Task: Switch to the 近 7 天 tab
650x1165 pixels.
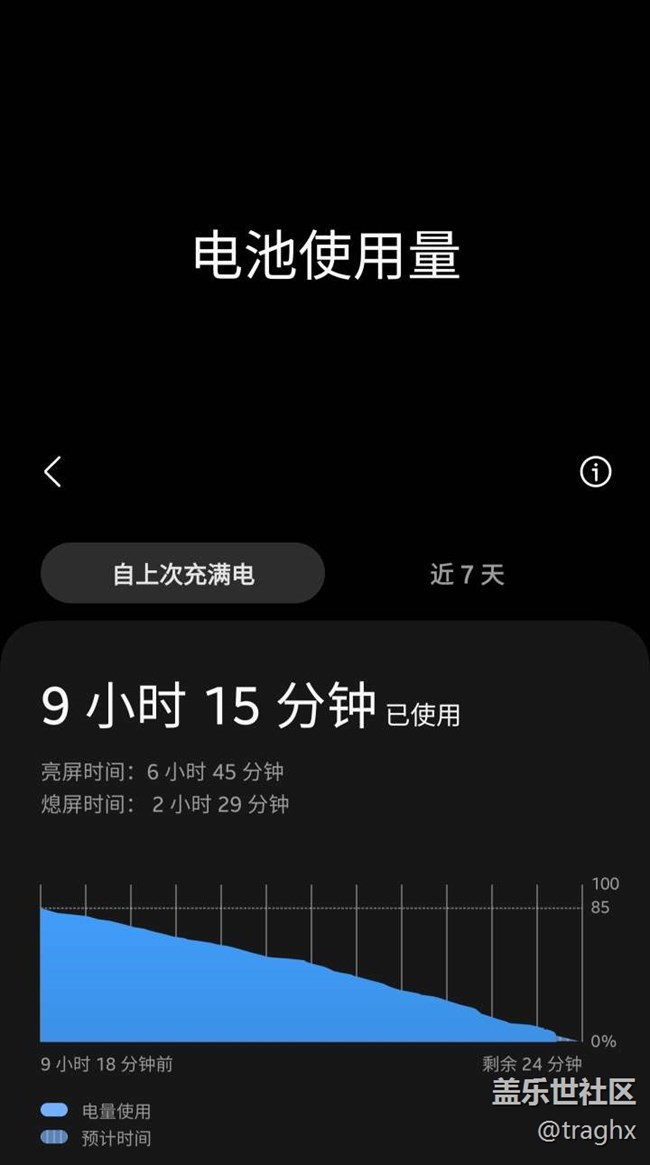Action: (467, 574)
